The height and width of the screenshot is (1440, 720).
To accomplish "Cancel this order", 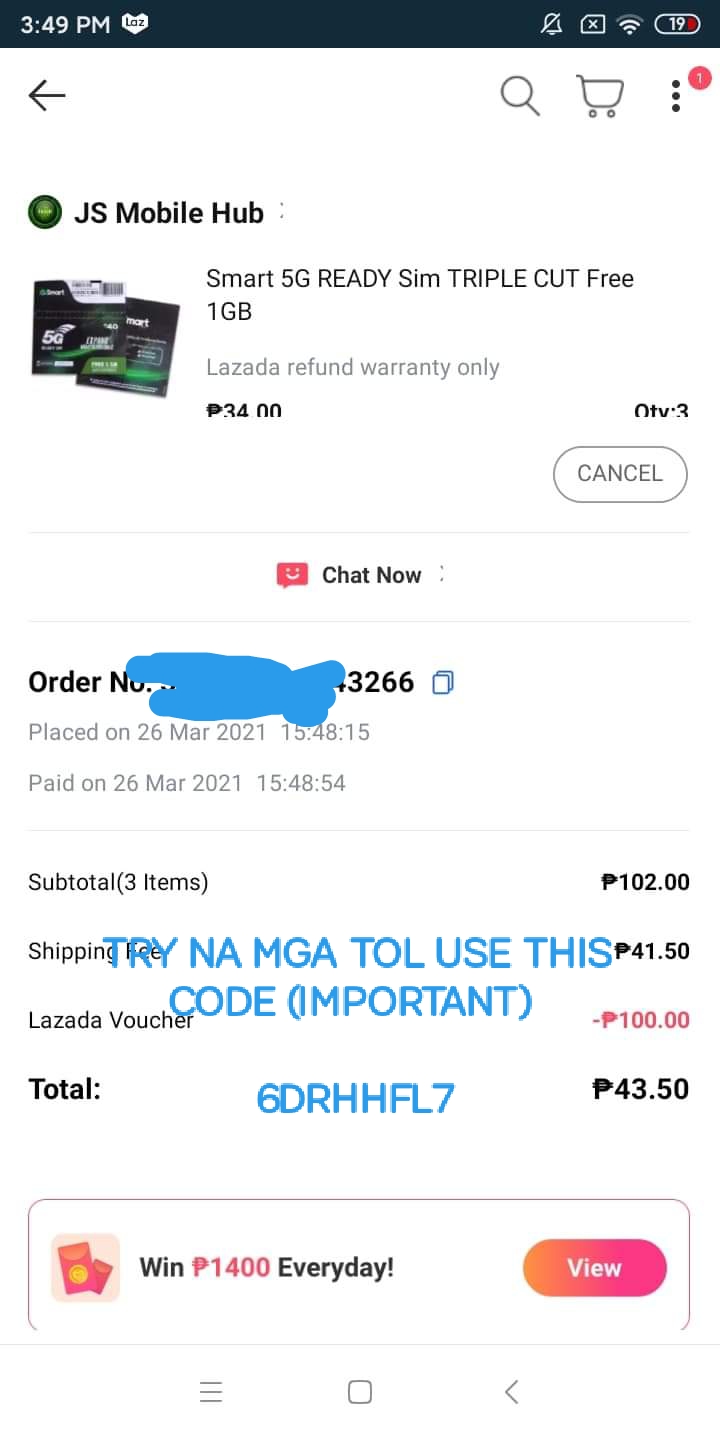I will [620, 473].
